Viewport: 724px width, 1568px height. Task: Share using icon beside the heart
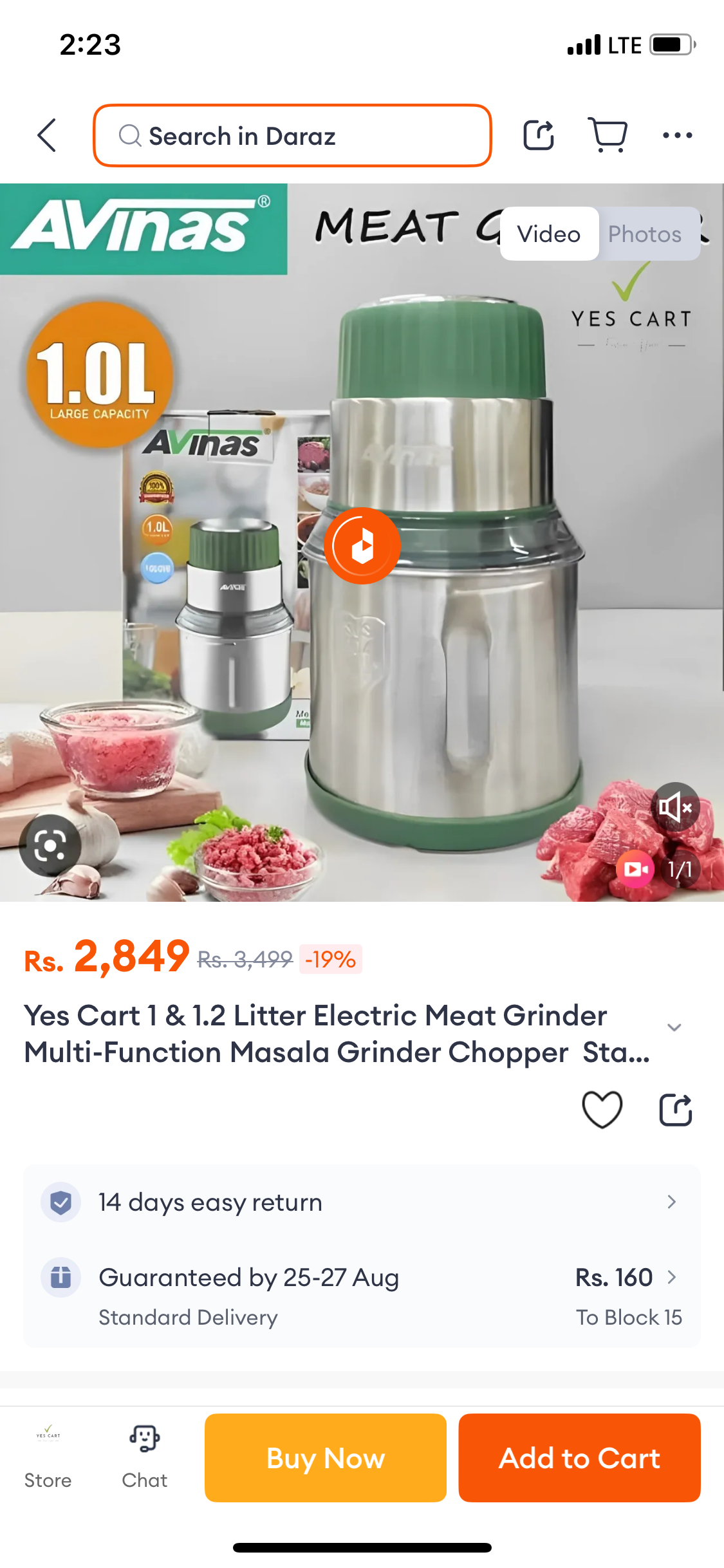pyautogui.click(x=675, y=1110)
